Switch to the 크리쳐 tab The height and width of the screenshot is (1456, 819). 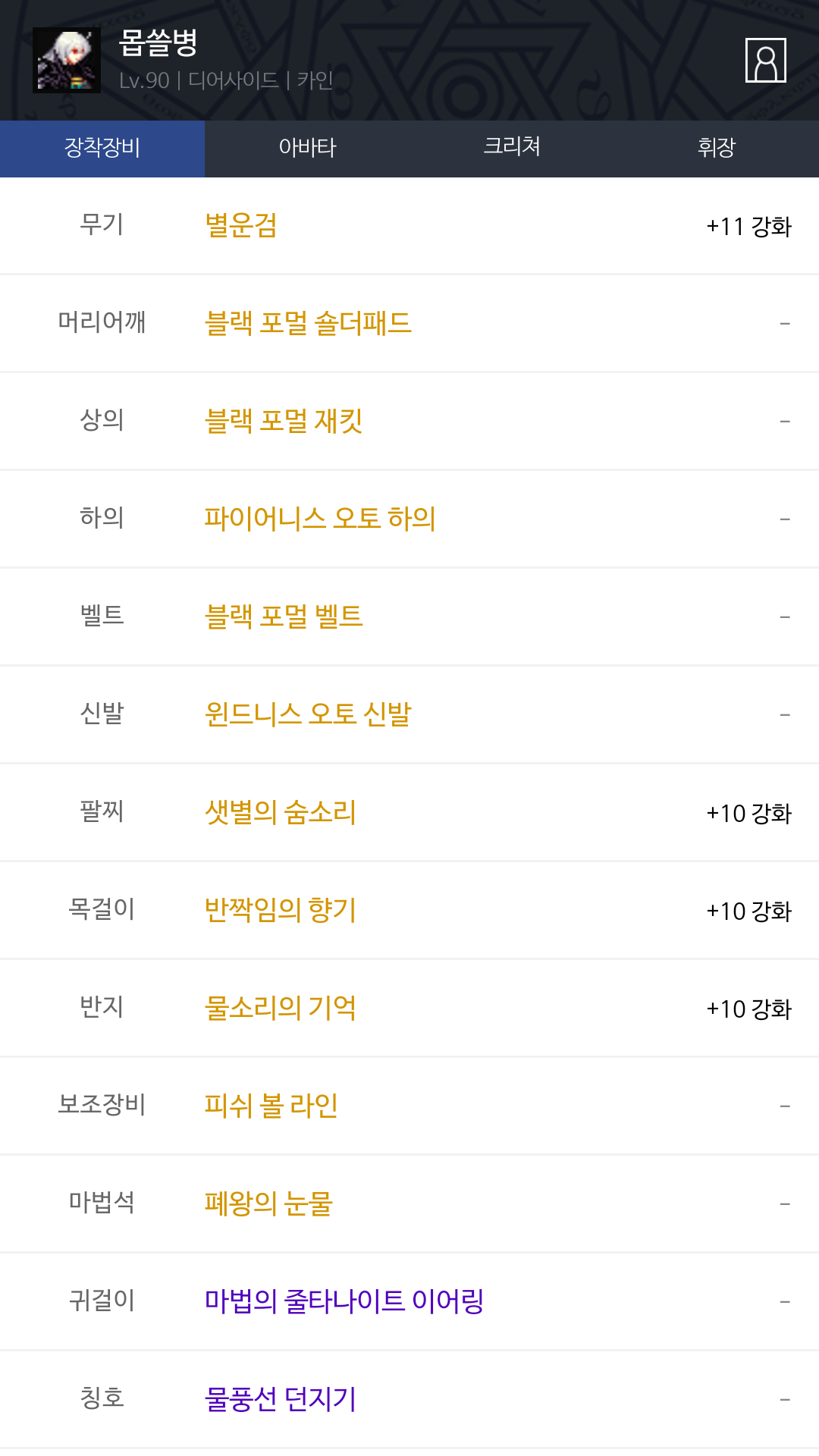[x=512, y=148]
